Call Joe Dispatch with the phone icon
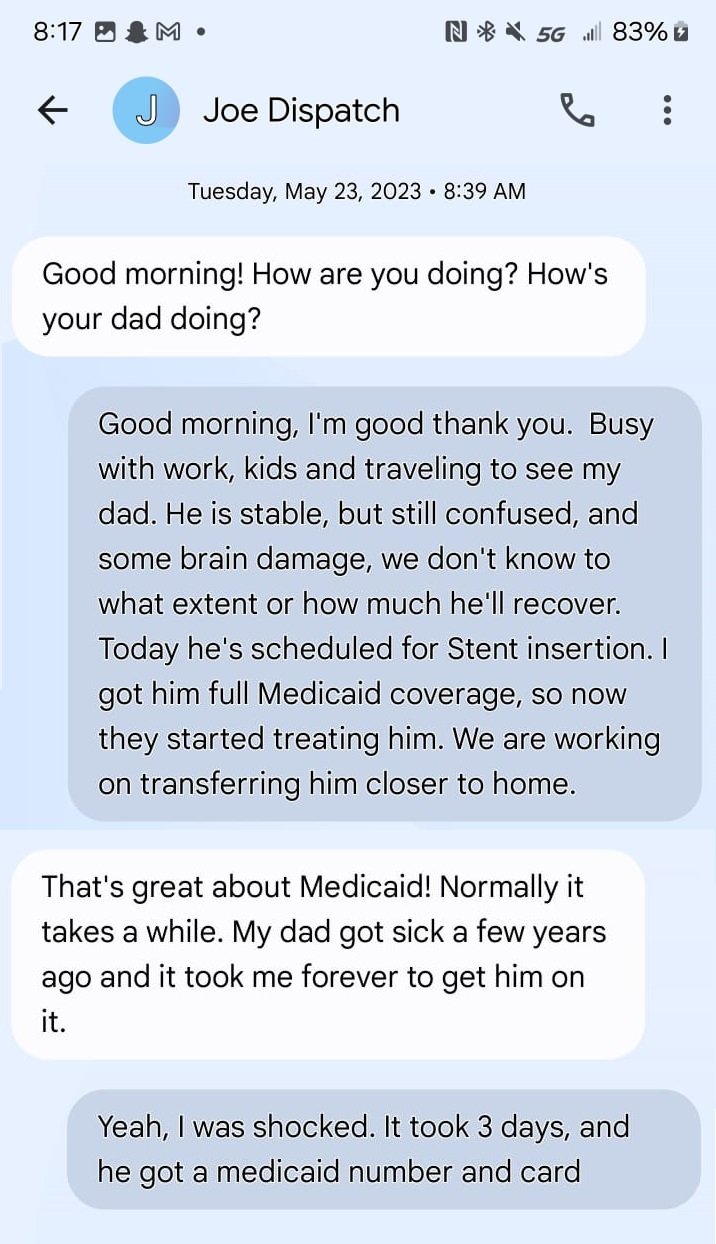 point(577,110)
